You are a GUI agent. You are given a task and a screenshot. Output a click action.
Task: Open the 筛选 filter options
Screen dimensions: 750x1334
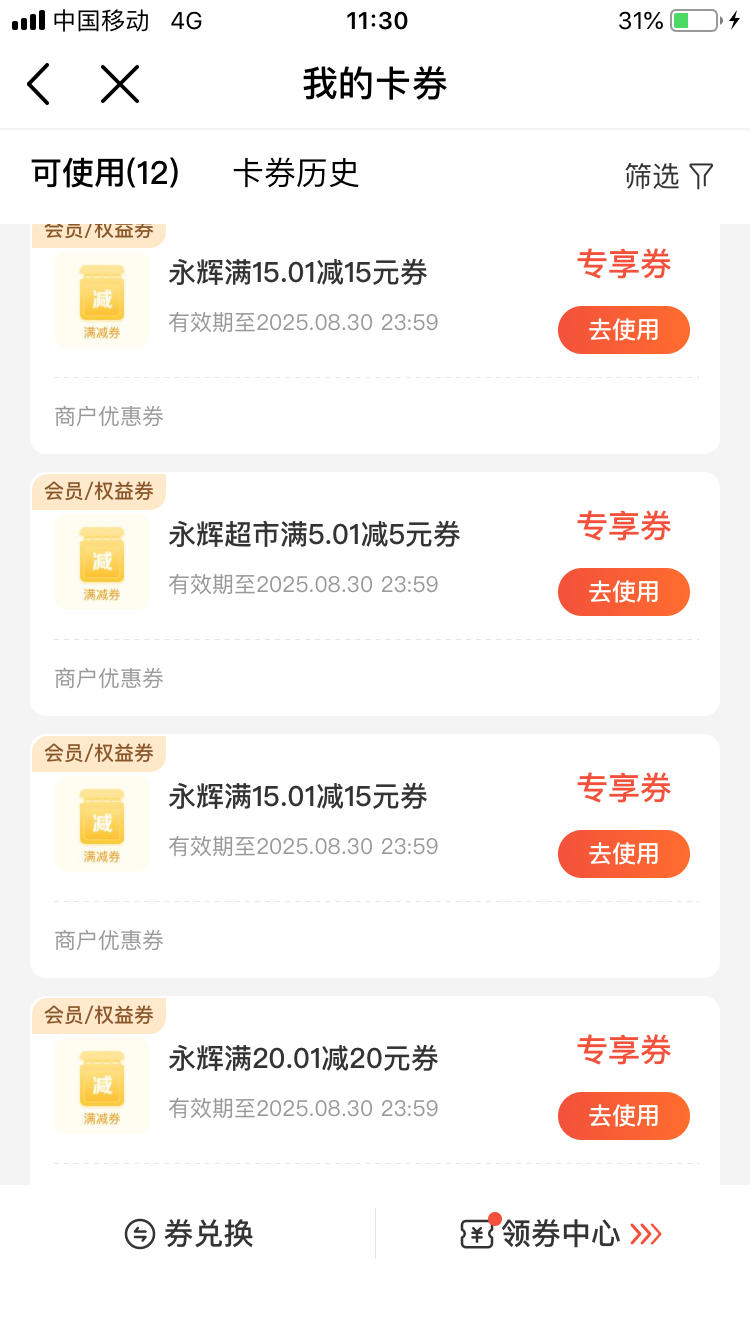click(669, 176)
